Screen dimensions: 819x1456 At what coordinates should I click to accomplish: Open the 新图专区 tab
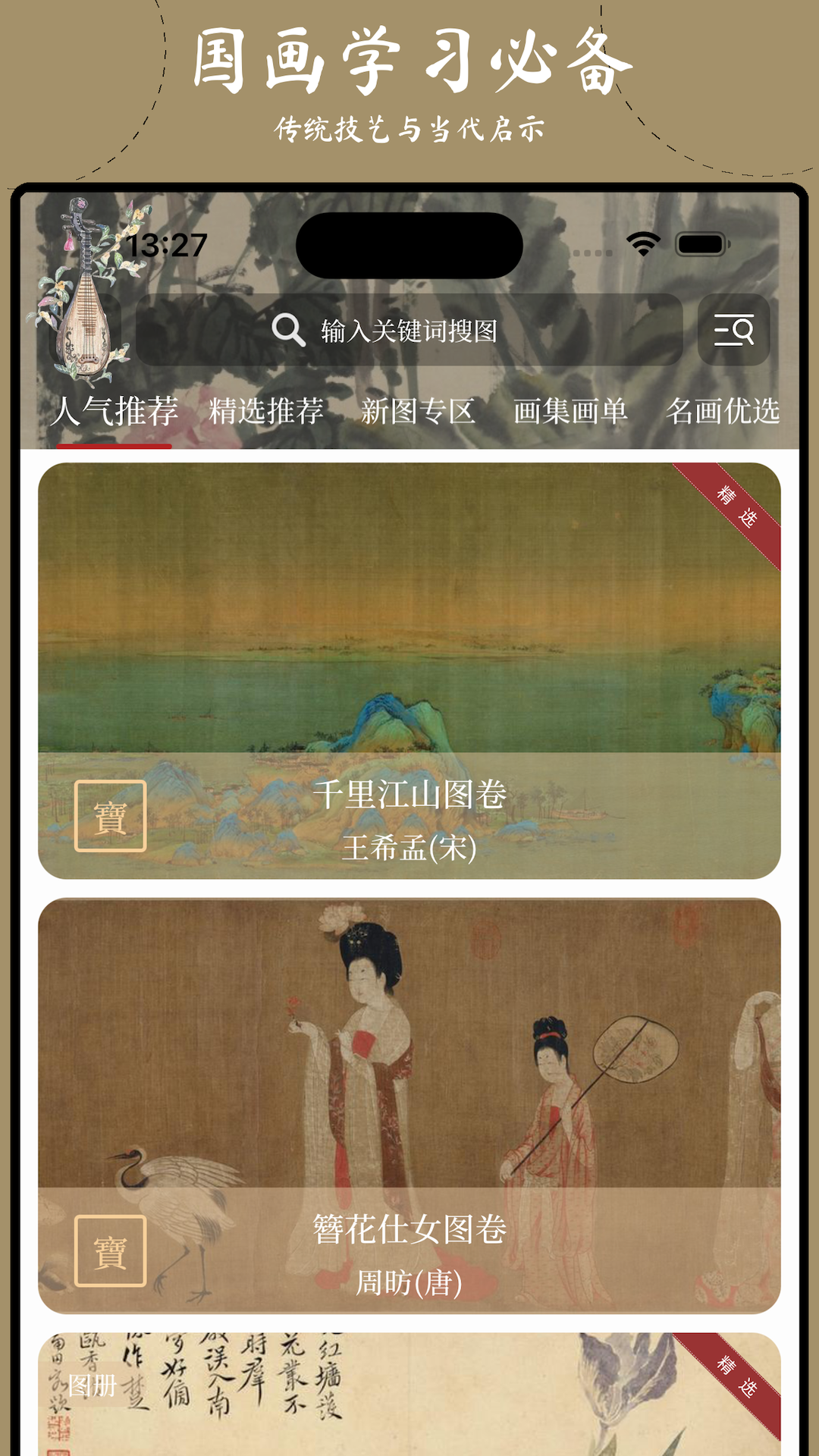420,412
